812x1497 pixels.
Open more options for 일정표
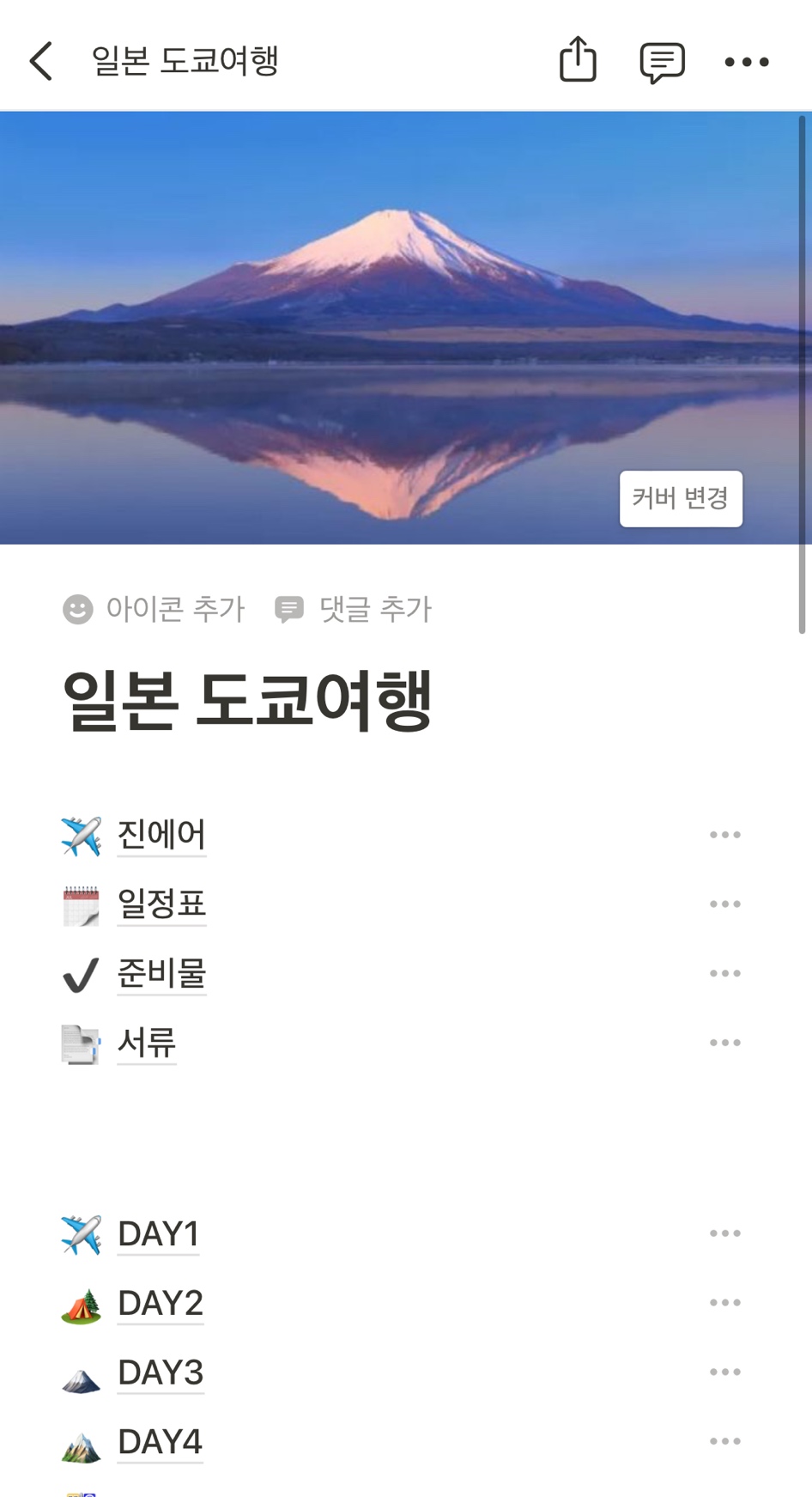click(x=724, y=904)
